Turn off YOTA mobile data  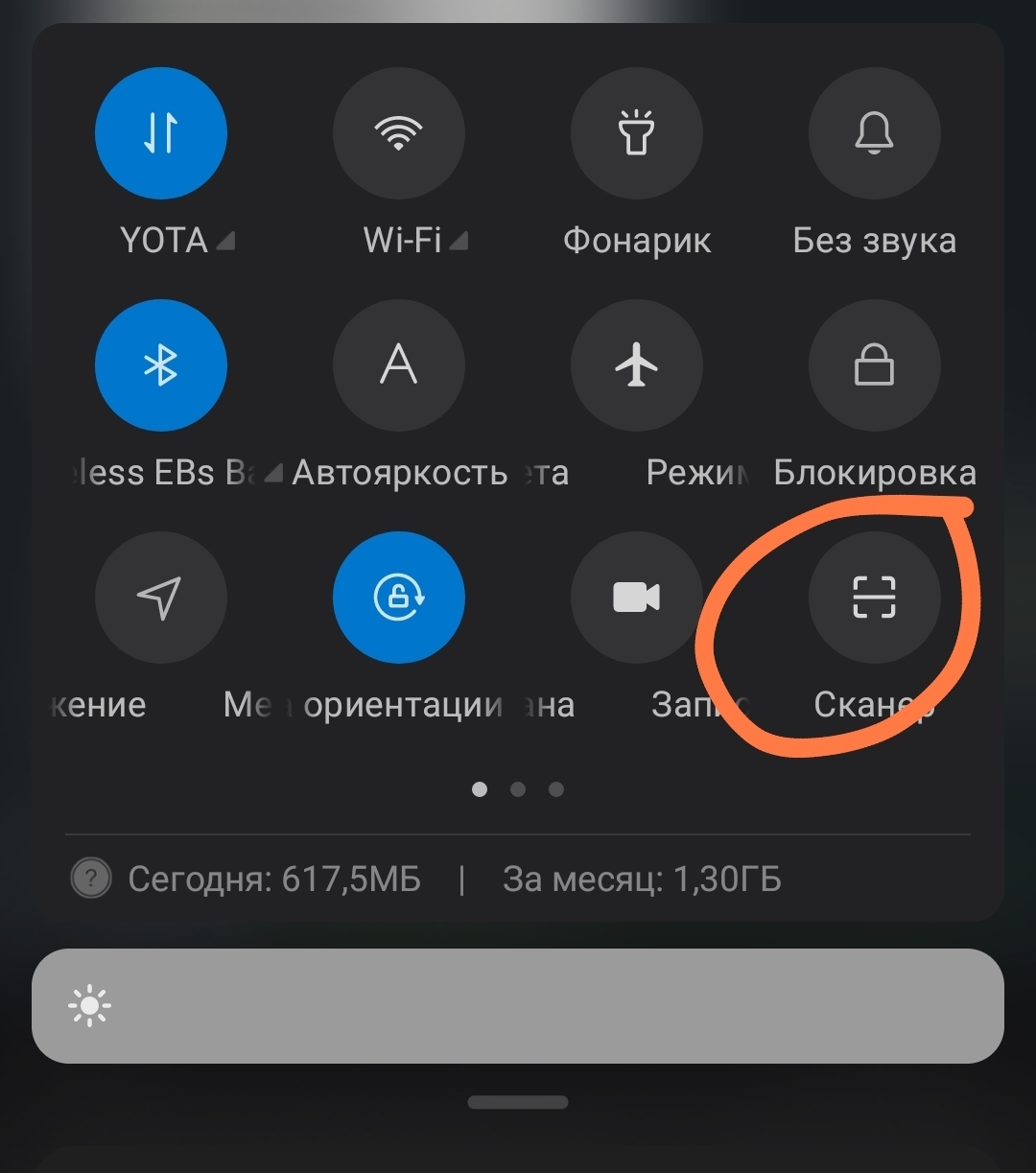[161, 133]
